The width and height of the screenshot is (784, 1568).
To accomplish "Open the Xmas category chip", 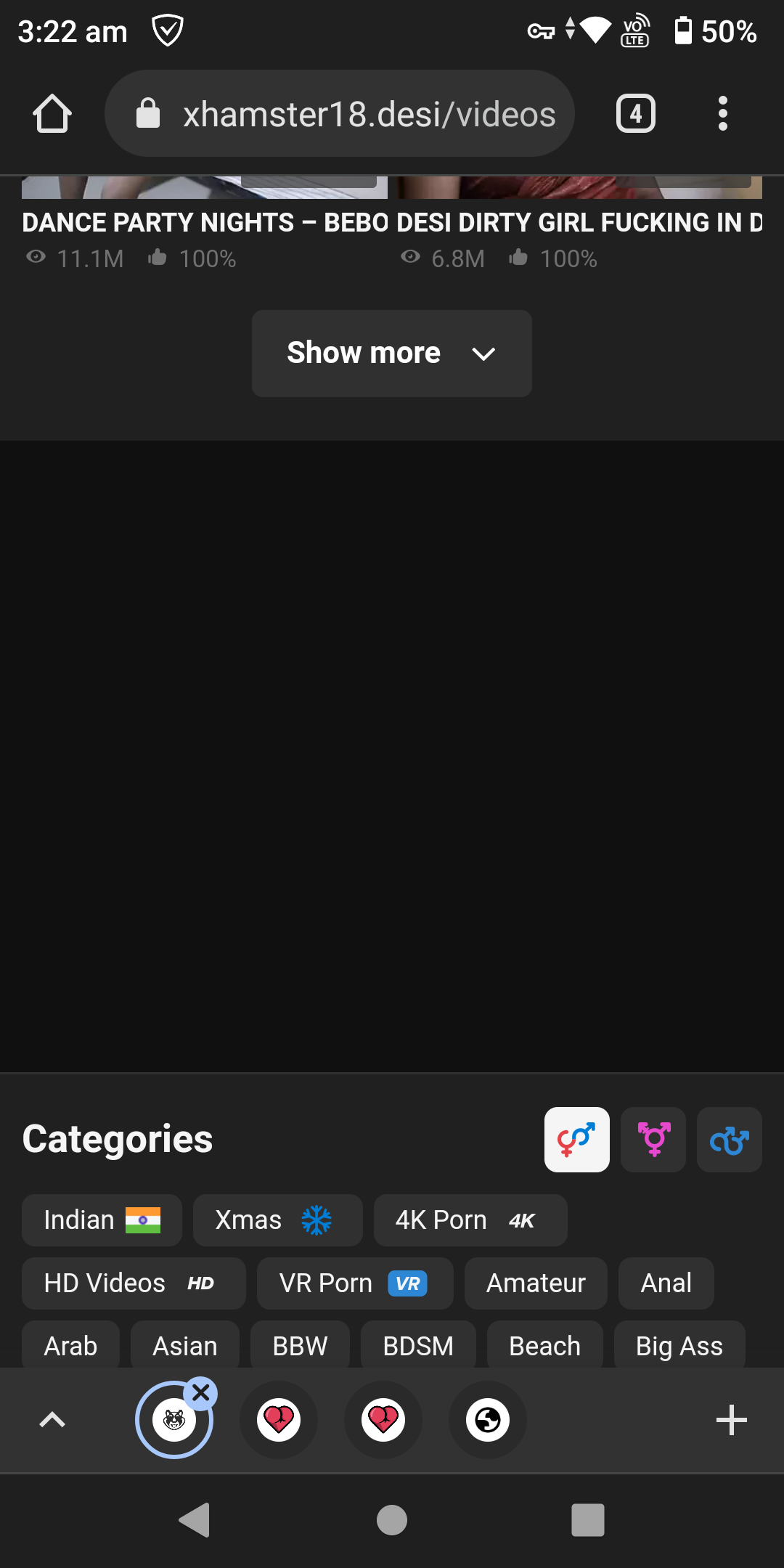I will (x=278, y=1220).
